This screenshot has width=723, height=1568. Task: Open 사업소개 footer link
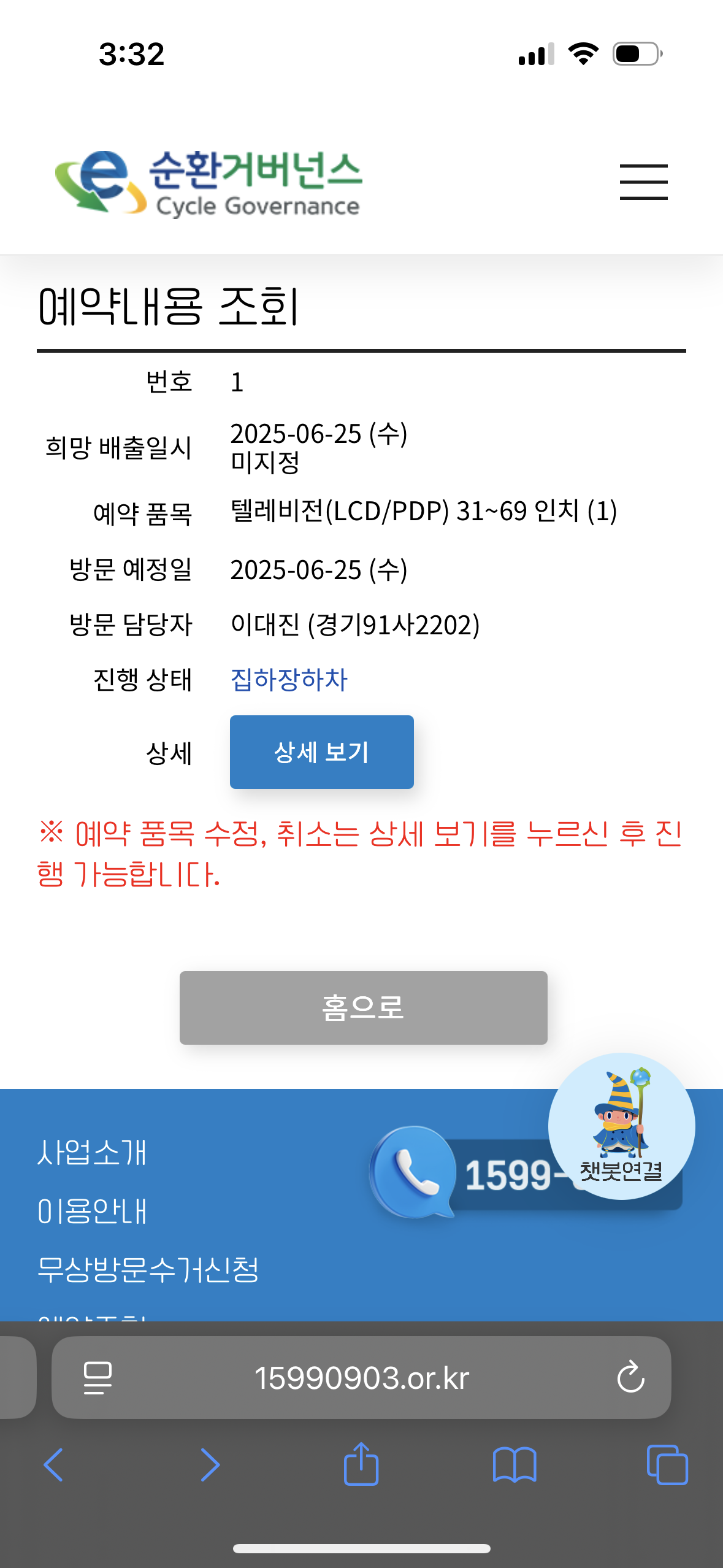tap(92, 1152)
